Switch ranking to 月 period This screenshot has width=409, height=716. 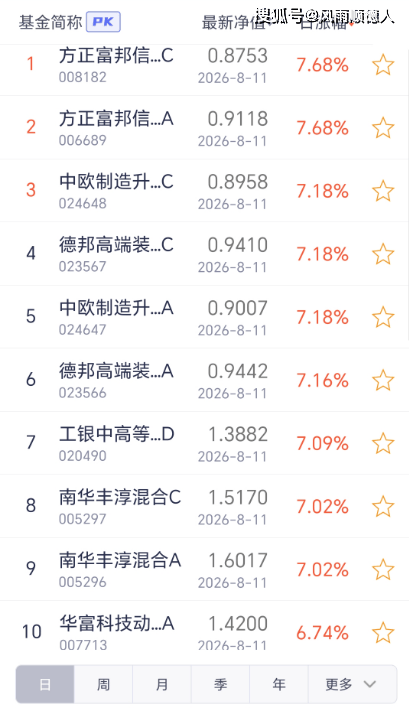162,684
